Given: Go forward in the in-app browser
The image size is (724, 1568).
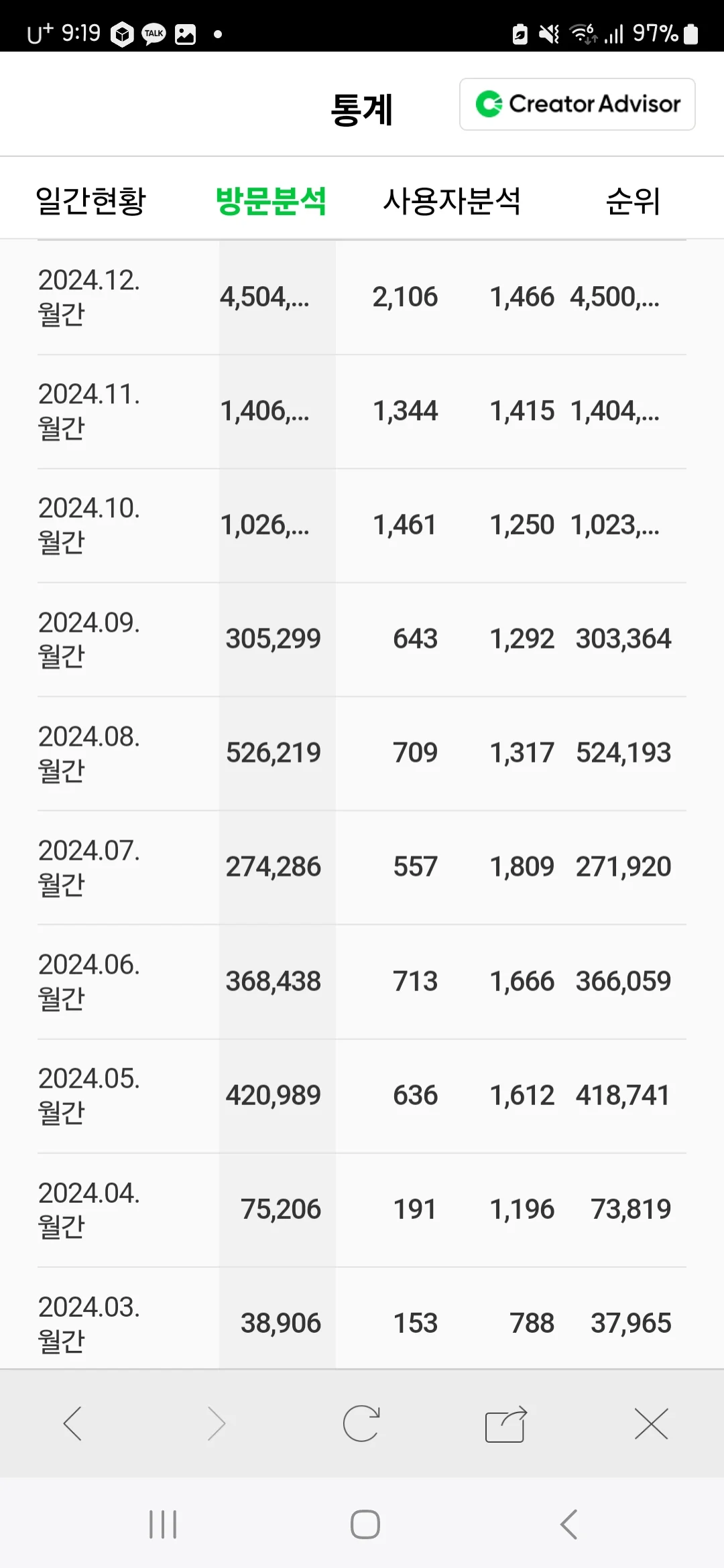Looking at the screenshot, I should pos(217,1423).
